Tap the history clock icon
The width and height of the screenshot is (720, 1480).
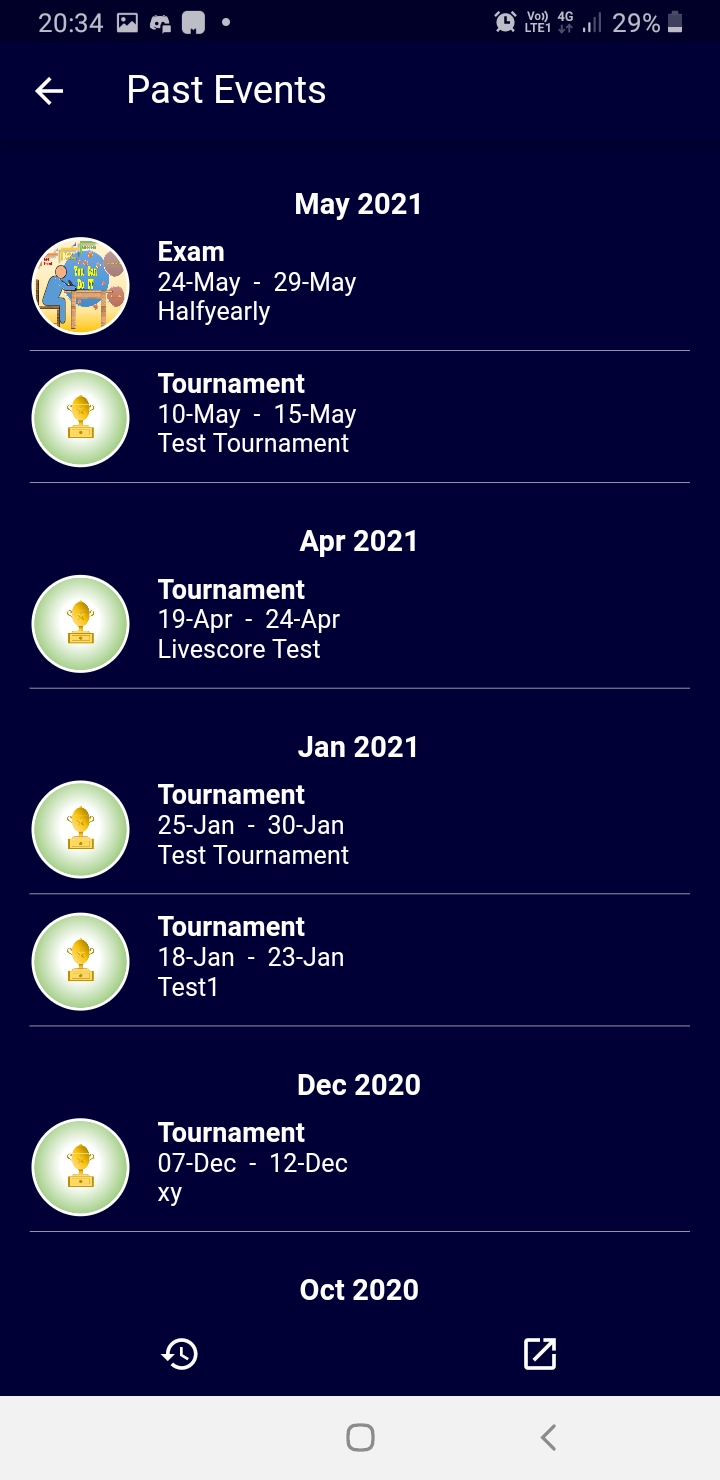point(180,1354)
